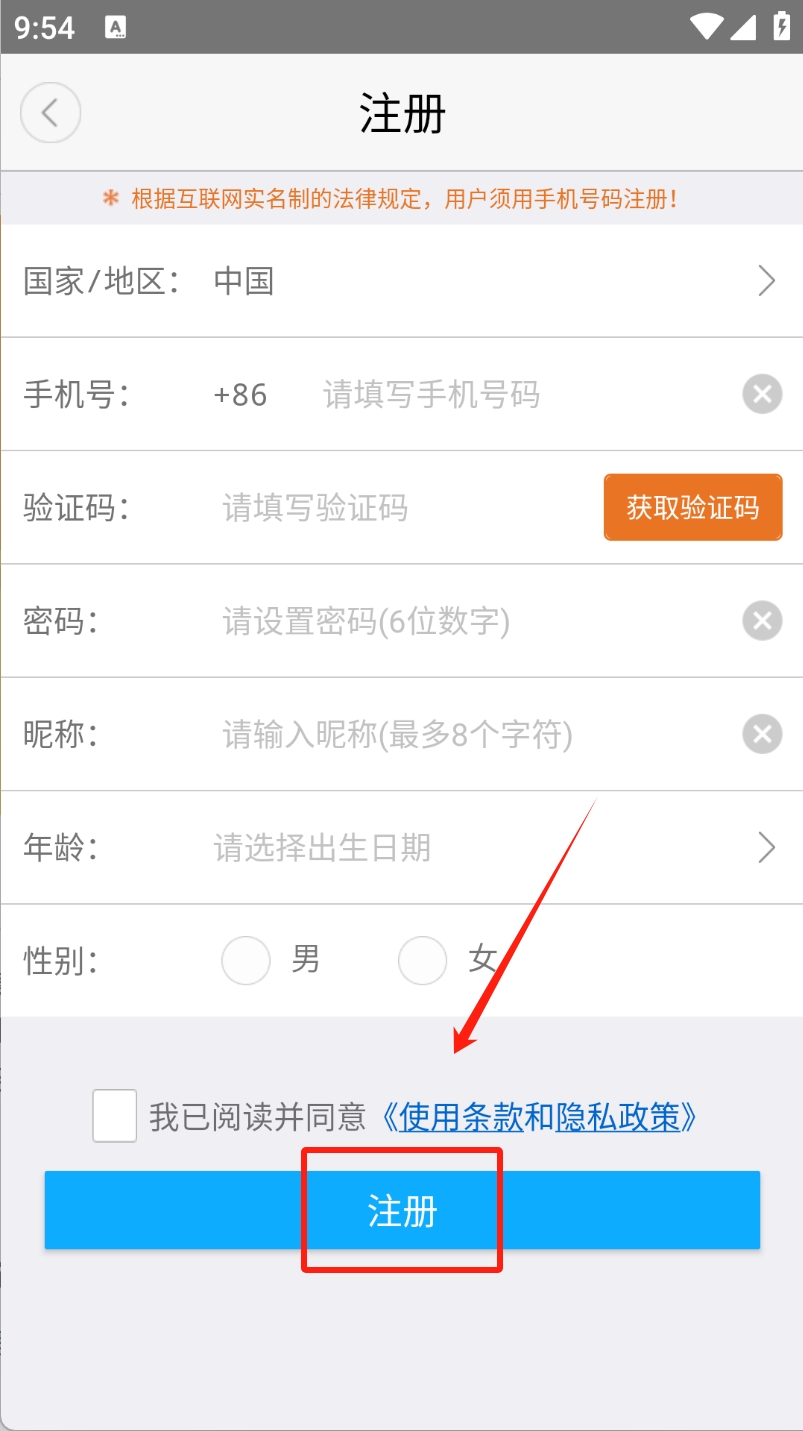Tap the 验证码 verification code field

point(400,508)
